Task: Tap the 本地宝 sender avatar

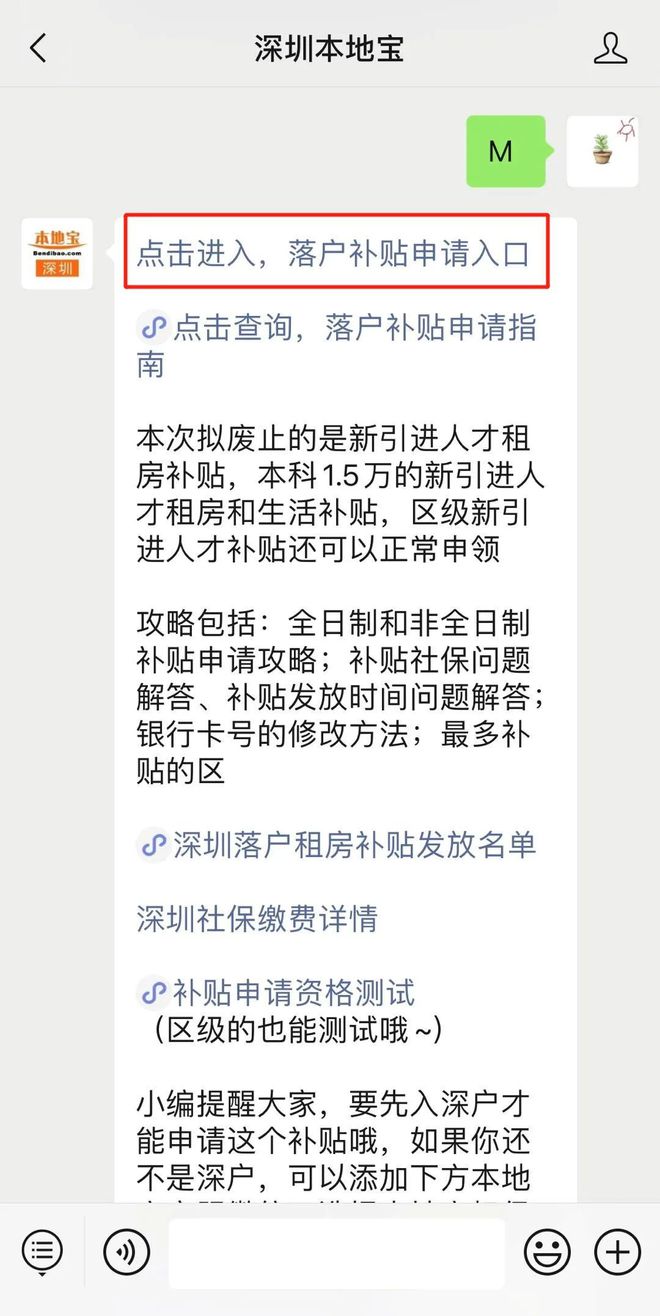Action: tap(57, 253)
